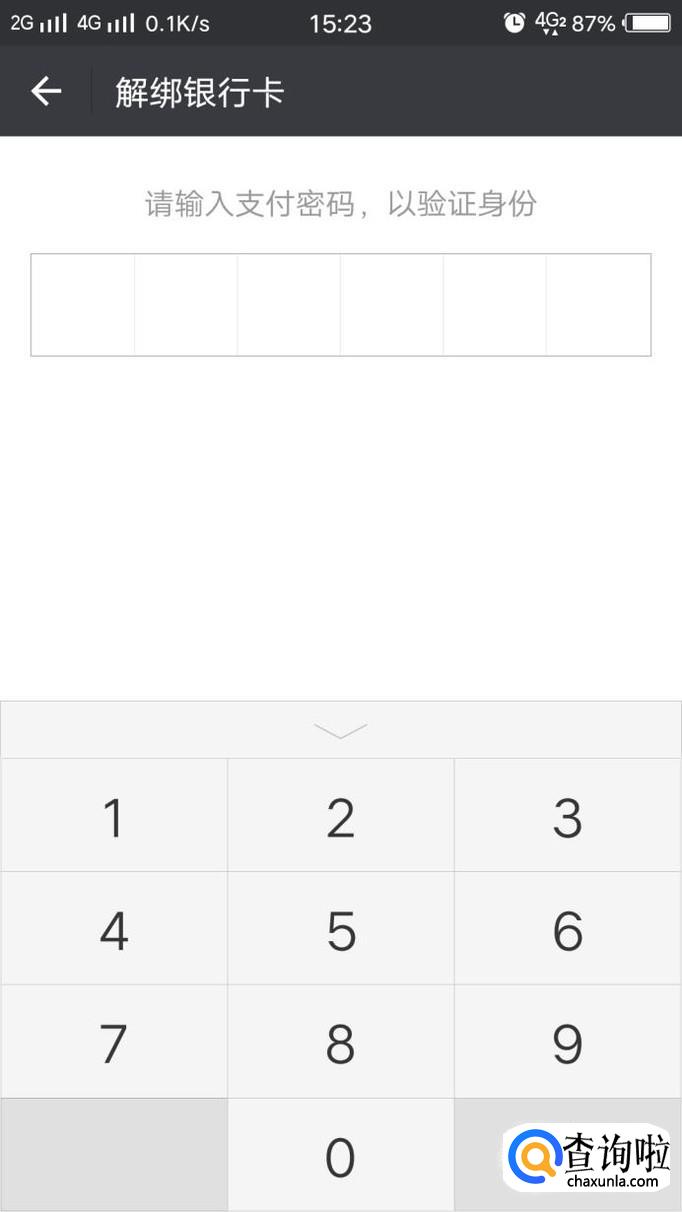
Task: Collapse the number keypad with the chevron
Action: point(341,730)
